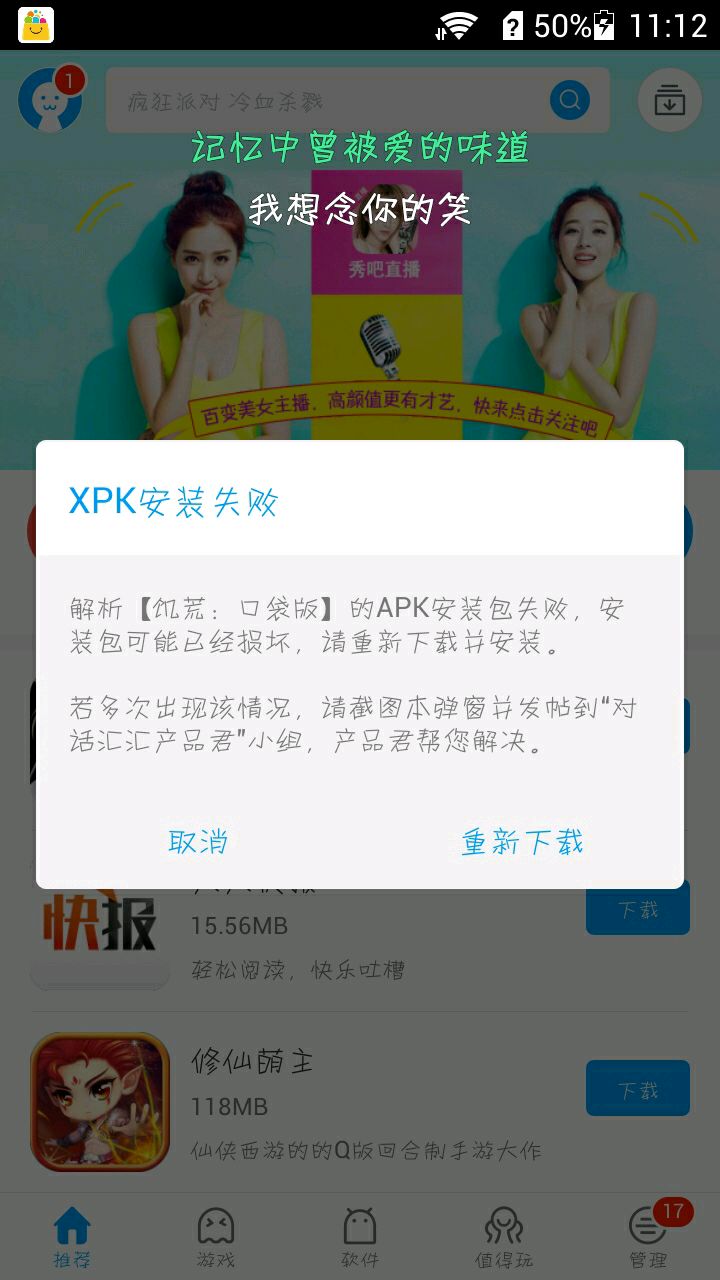Tap 重新下载 to re-download the package
The image size is (720, 1280).
[522, 842]
